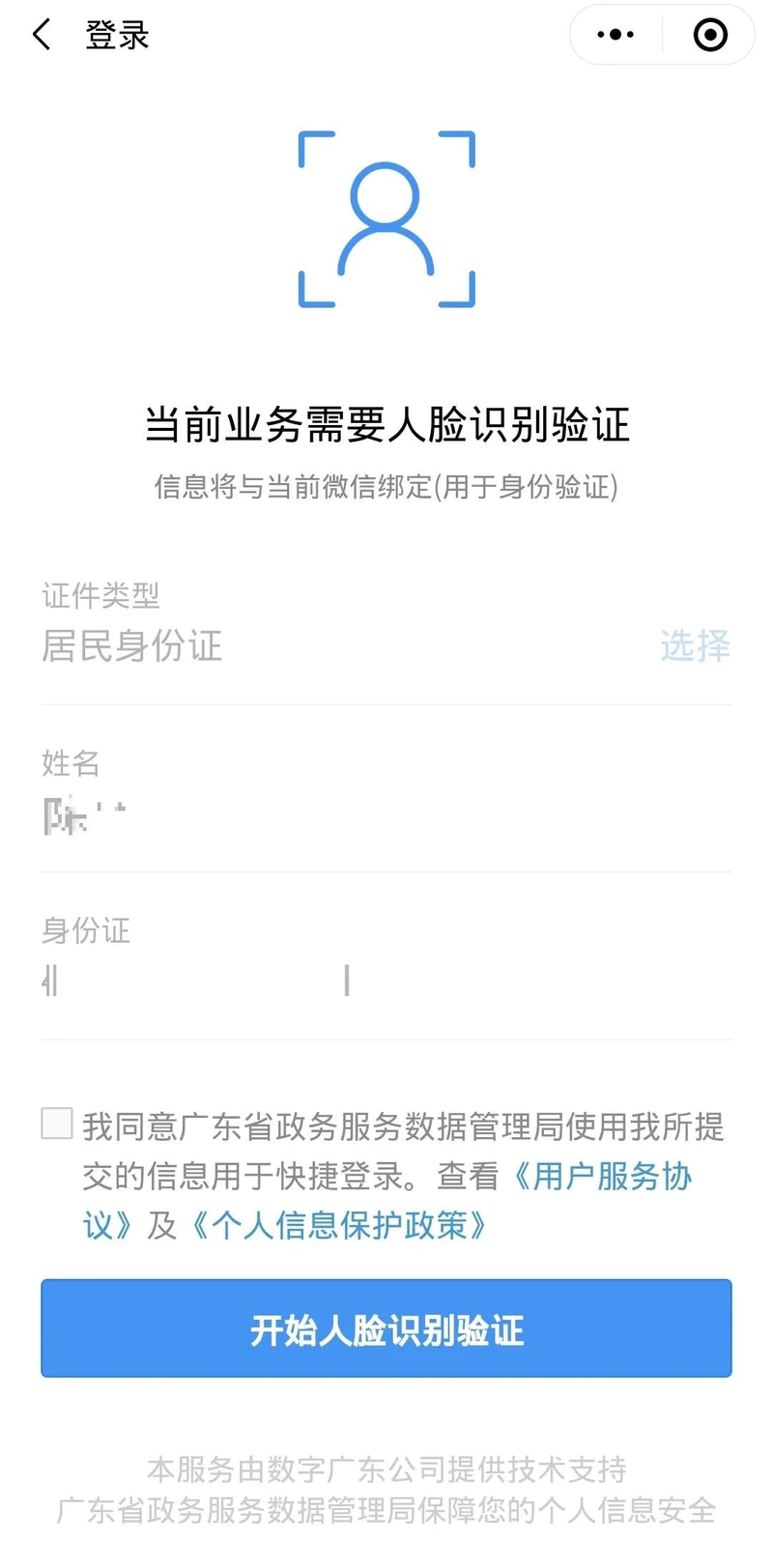This screenshot has width=773, height=1568.
Task: Close the mini program via the circle icon
Action: 710,36
